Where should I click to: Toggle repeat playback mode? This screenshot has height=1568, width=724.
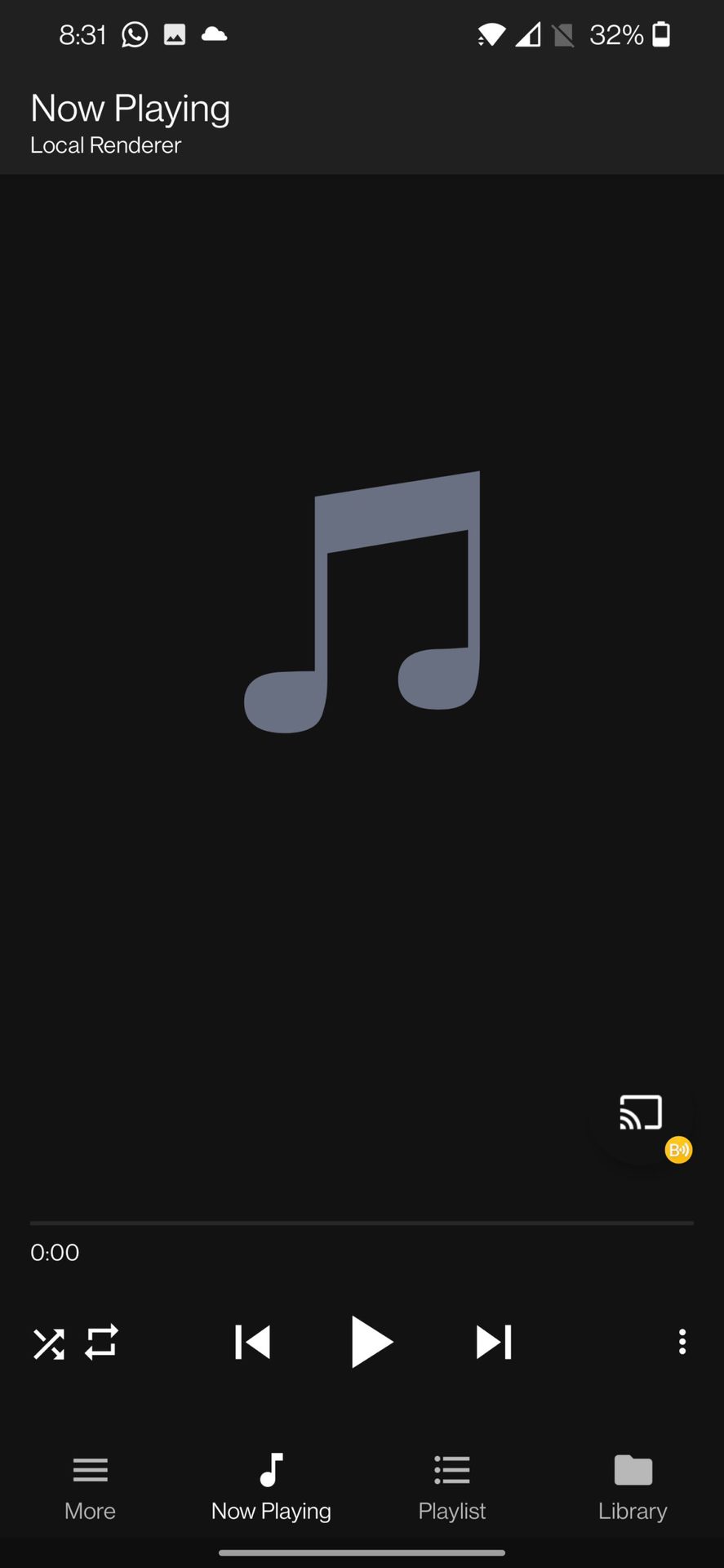[102, 1342]
